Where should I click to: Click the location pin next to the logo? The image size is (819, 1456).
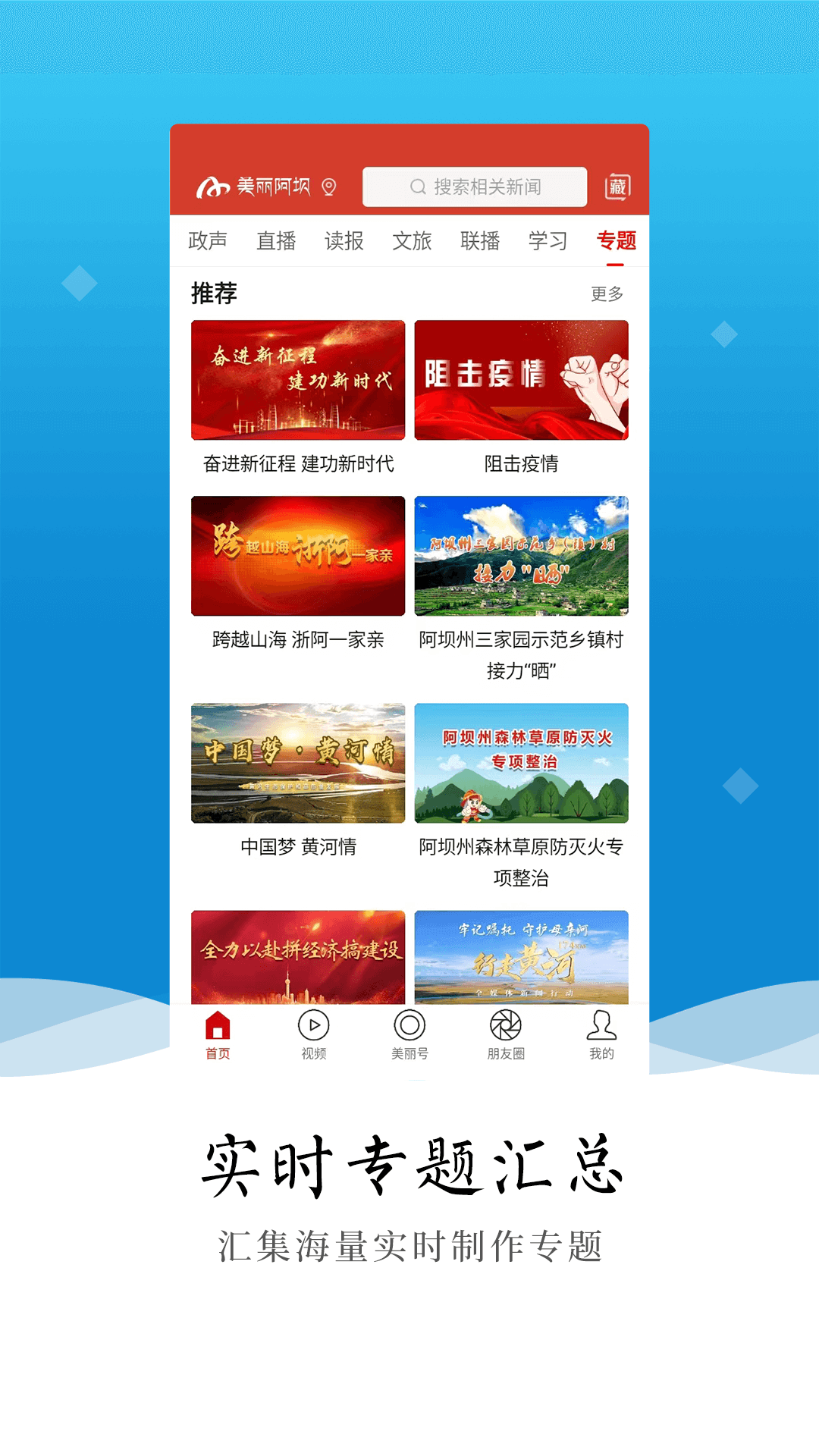tap(330, 188)
